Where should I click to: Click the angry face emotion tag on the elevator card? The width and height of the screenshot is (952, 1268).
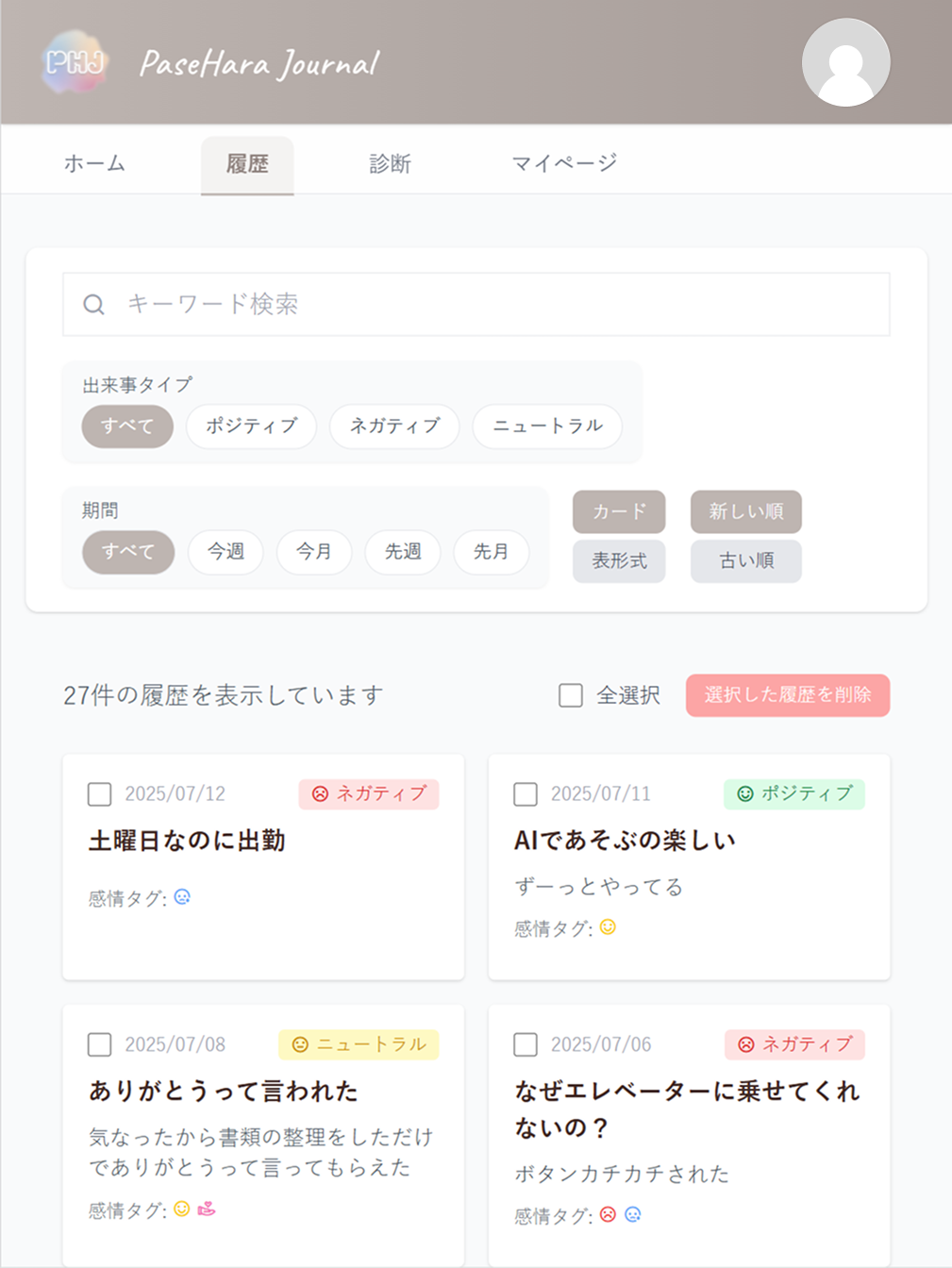tap(610, 1216)
